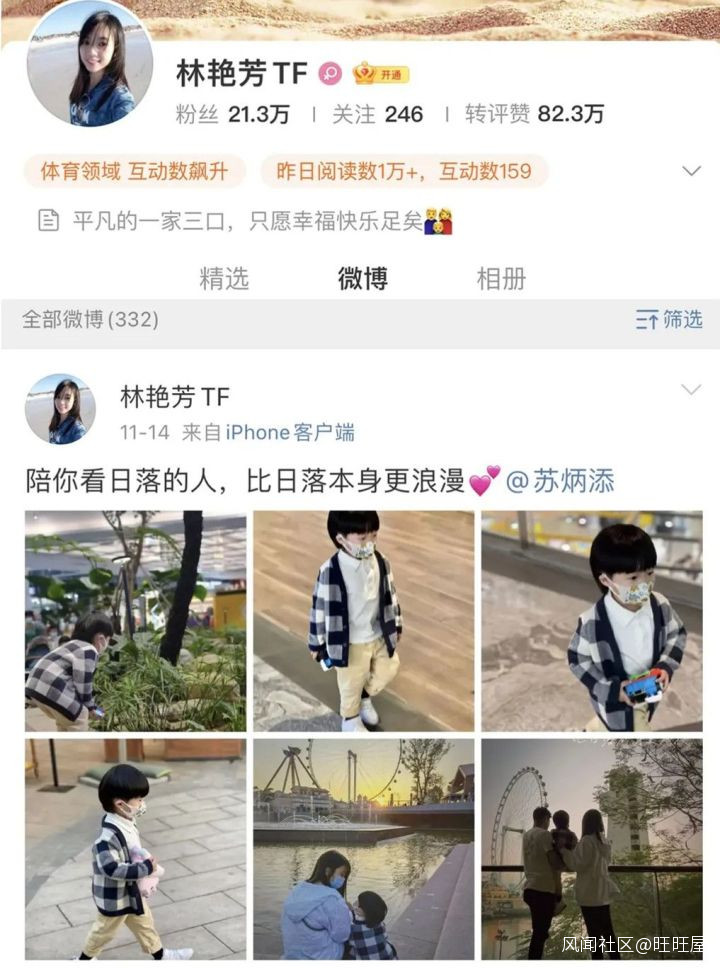Image resolution: width=720 pixels, height=968 pixels.
Task: View 关注 246 following list
Action: click(x=378, y=114)
